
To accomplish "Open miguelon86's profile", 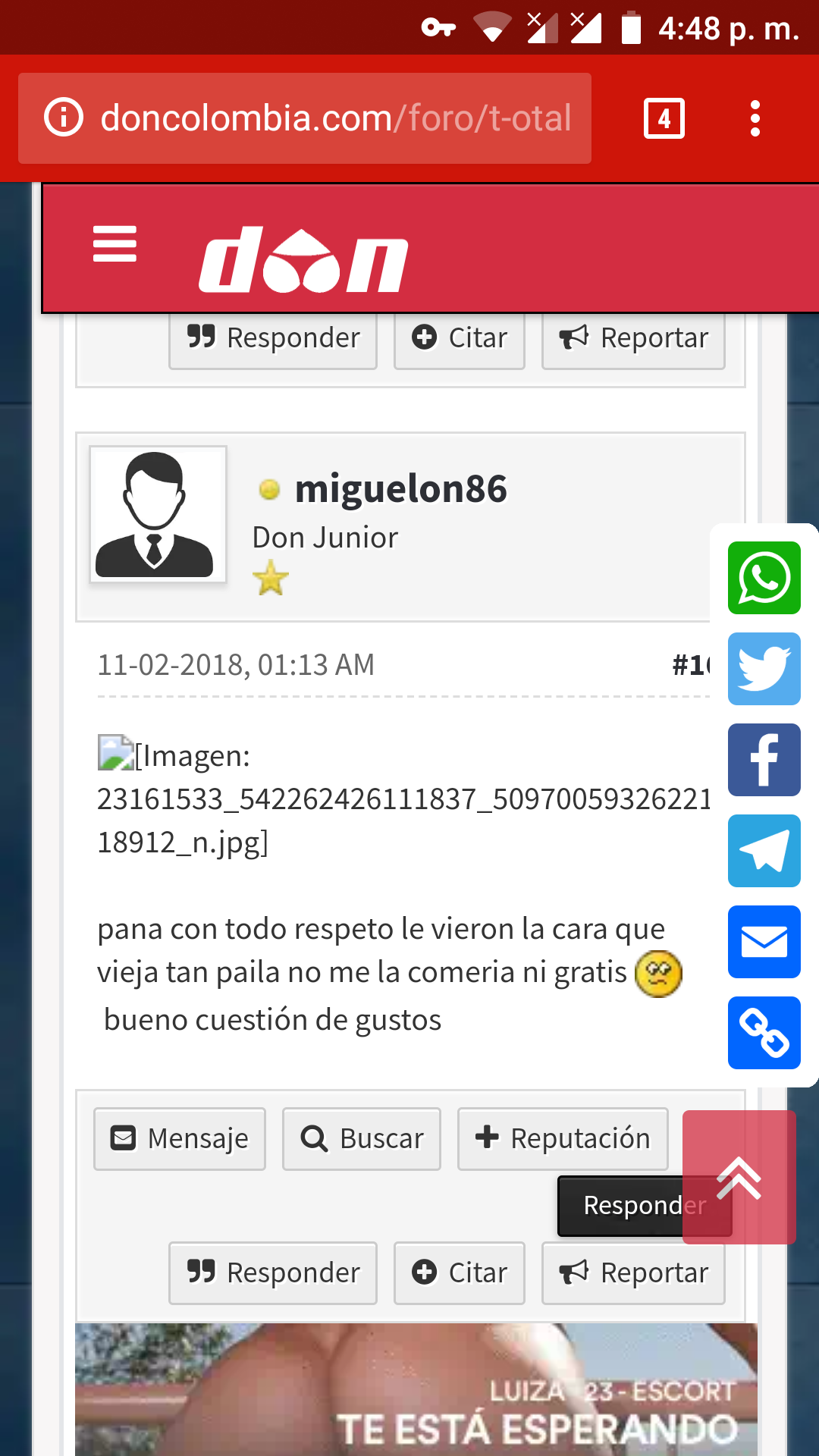I will (400, 489).
